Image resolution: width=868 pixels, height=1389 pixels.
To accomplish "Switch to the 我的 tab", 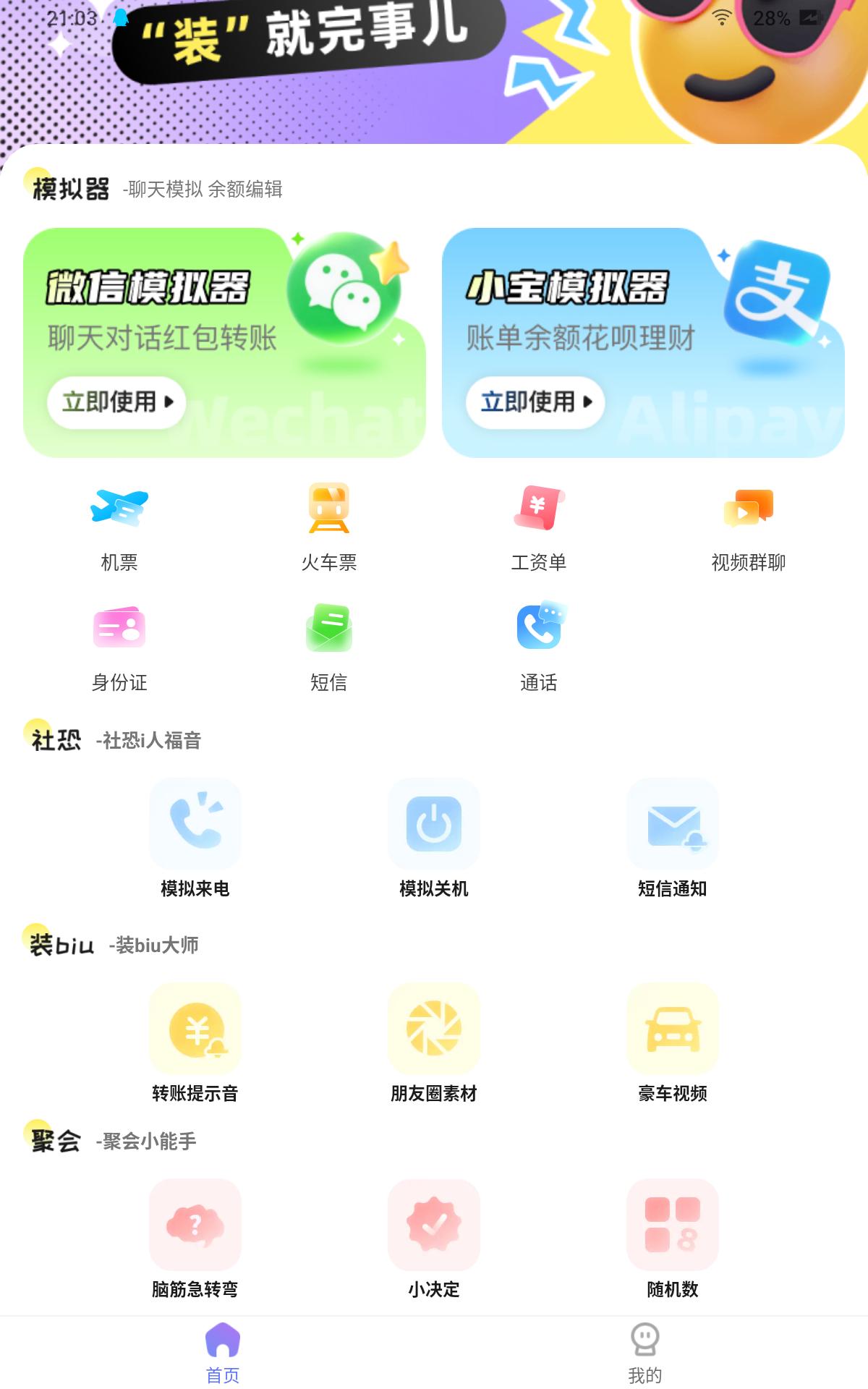I will click(x=644, y=1353).
